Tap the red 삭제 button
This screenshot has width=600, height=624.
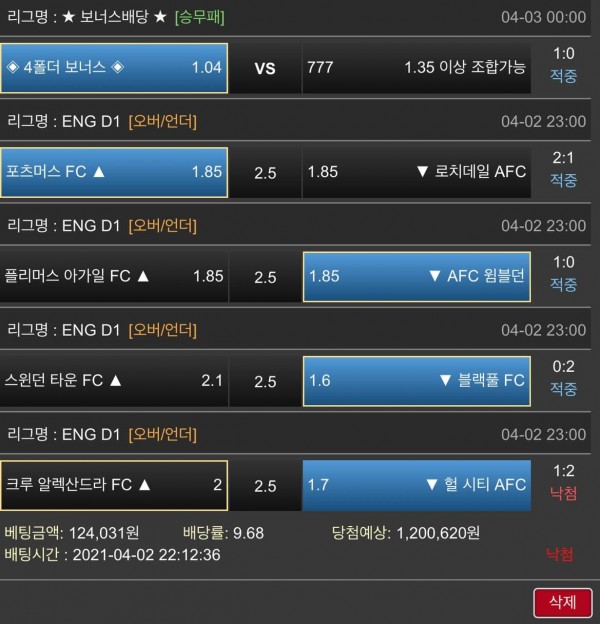[x=562, y=602]
